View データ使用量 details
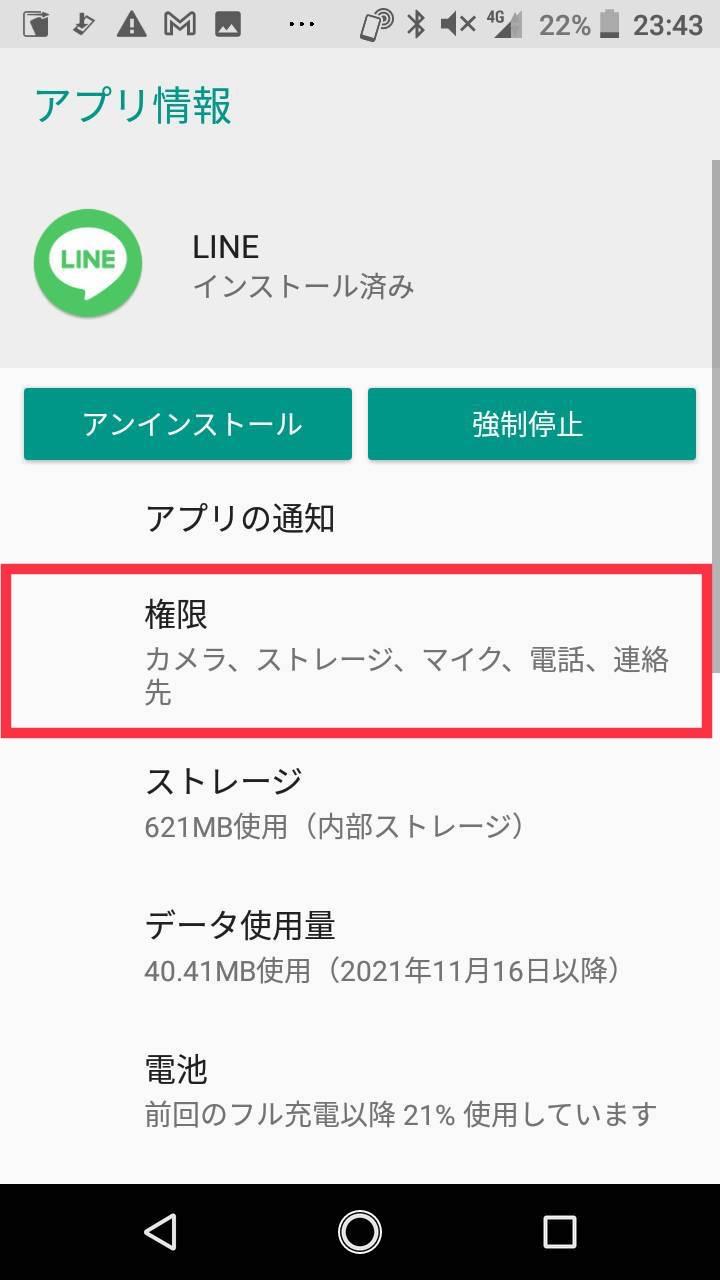 pyautogui.click(x=360, y=946)
